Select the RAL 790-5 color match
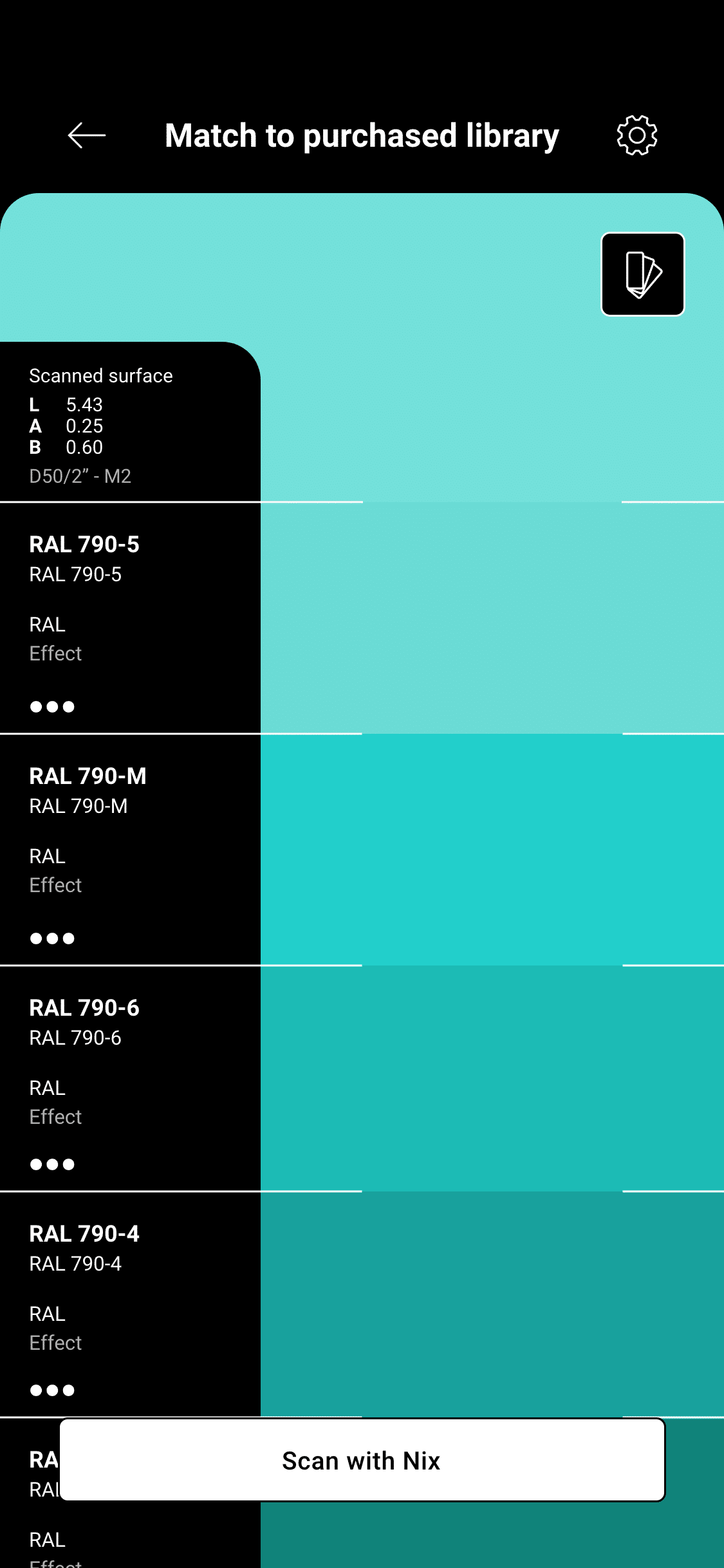Image resolution: width=724 pixels, height=1568 pixels. click(x=492, y=618)
